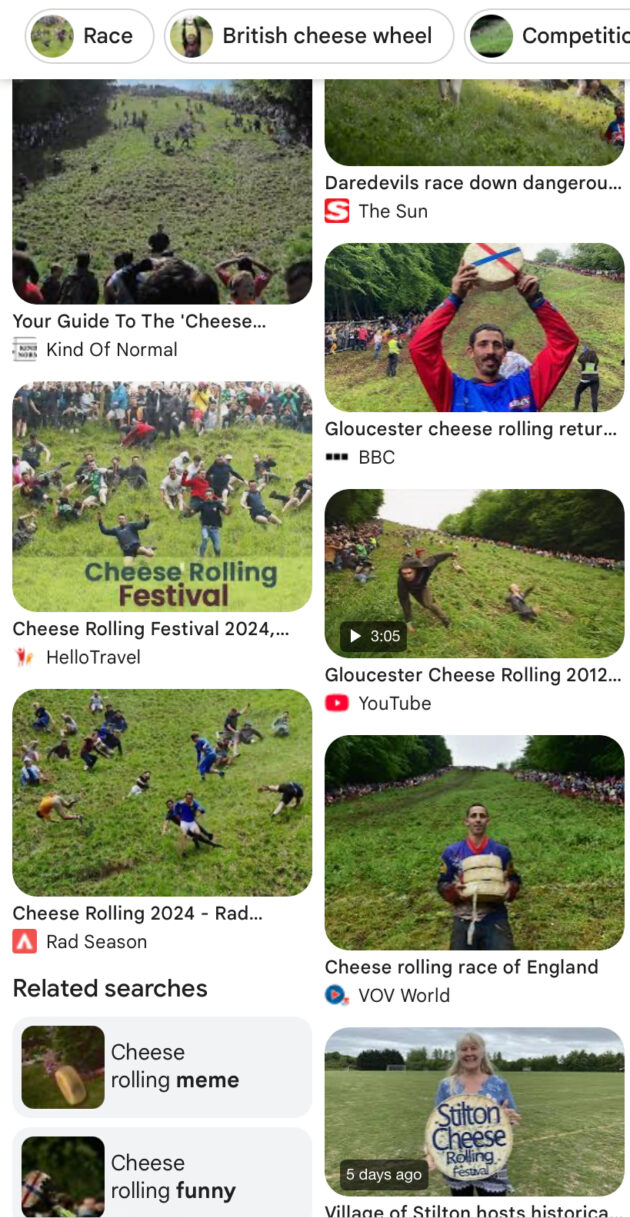The image size is (630, 1218).
Task: Open BBC Gloucester cheese rolling image
Action: point(474,327)
